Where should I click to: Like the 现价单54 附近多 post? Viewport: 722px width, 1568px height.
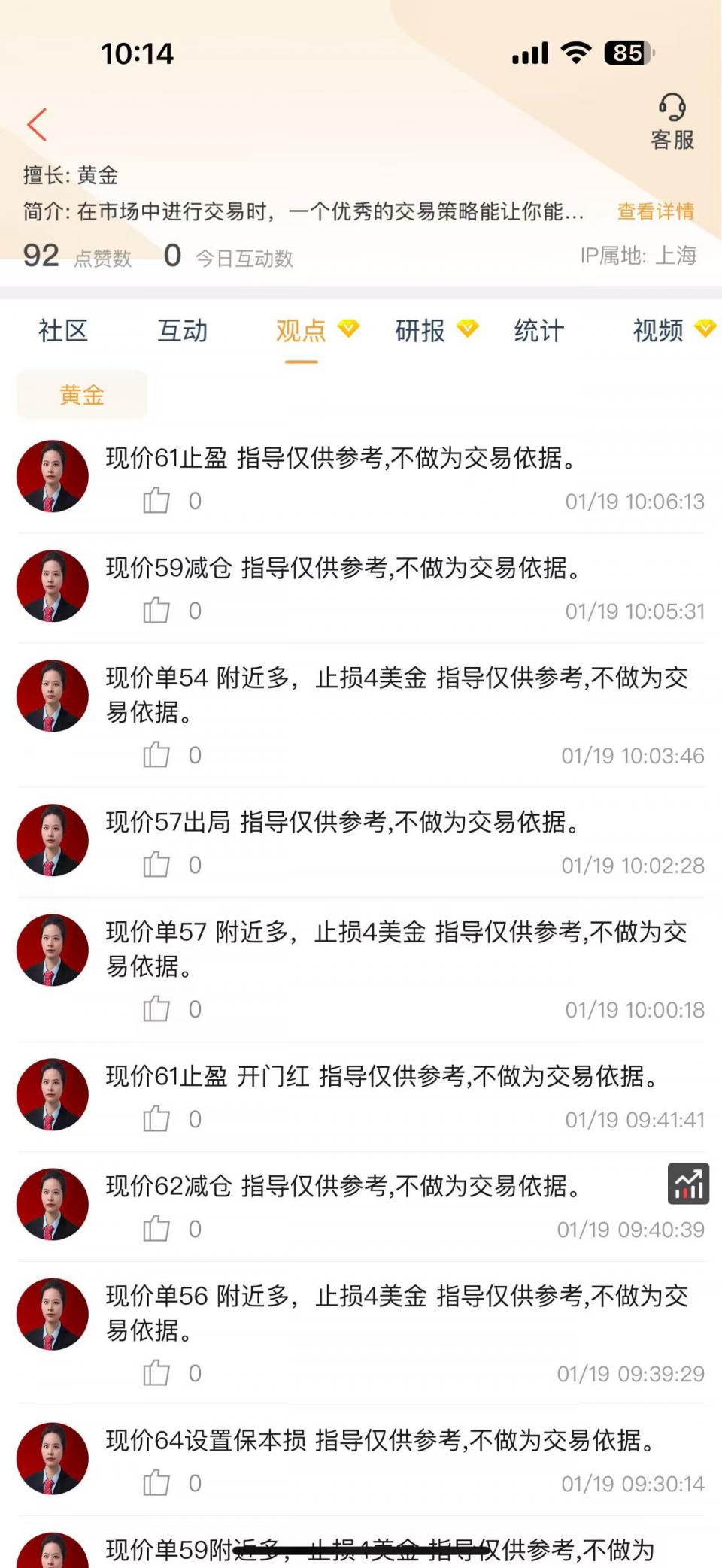click(x=156, y=755)
